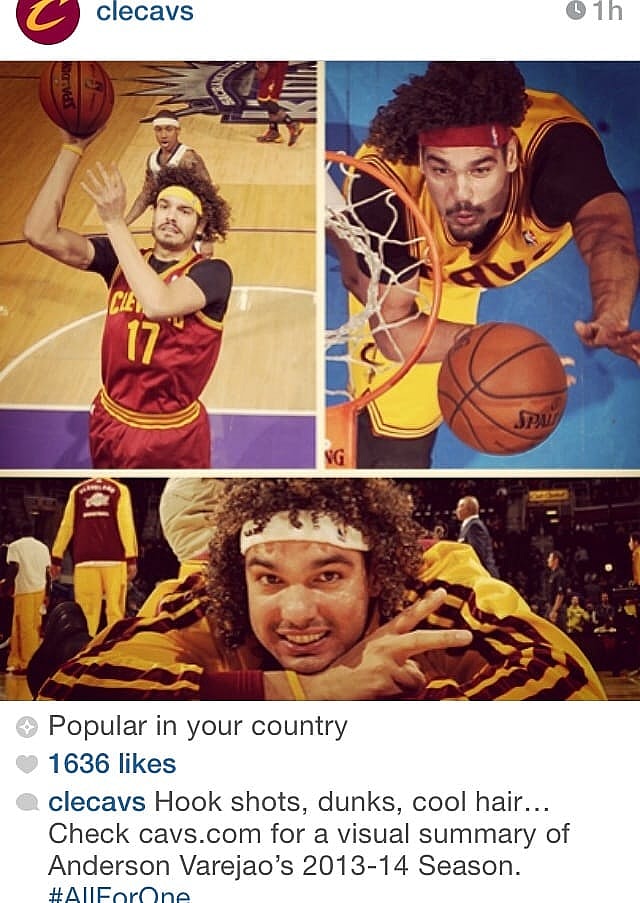
Task: Open the Anderson Varejao photo collage post
Action: pyautogui.click(x=320, y=380)
